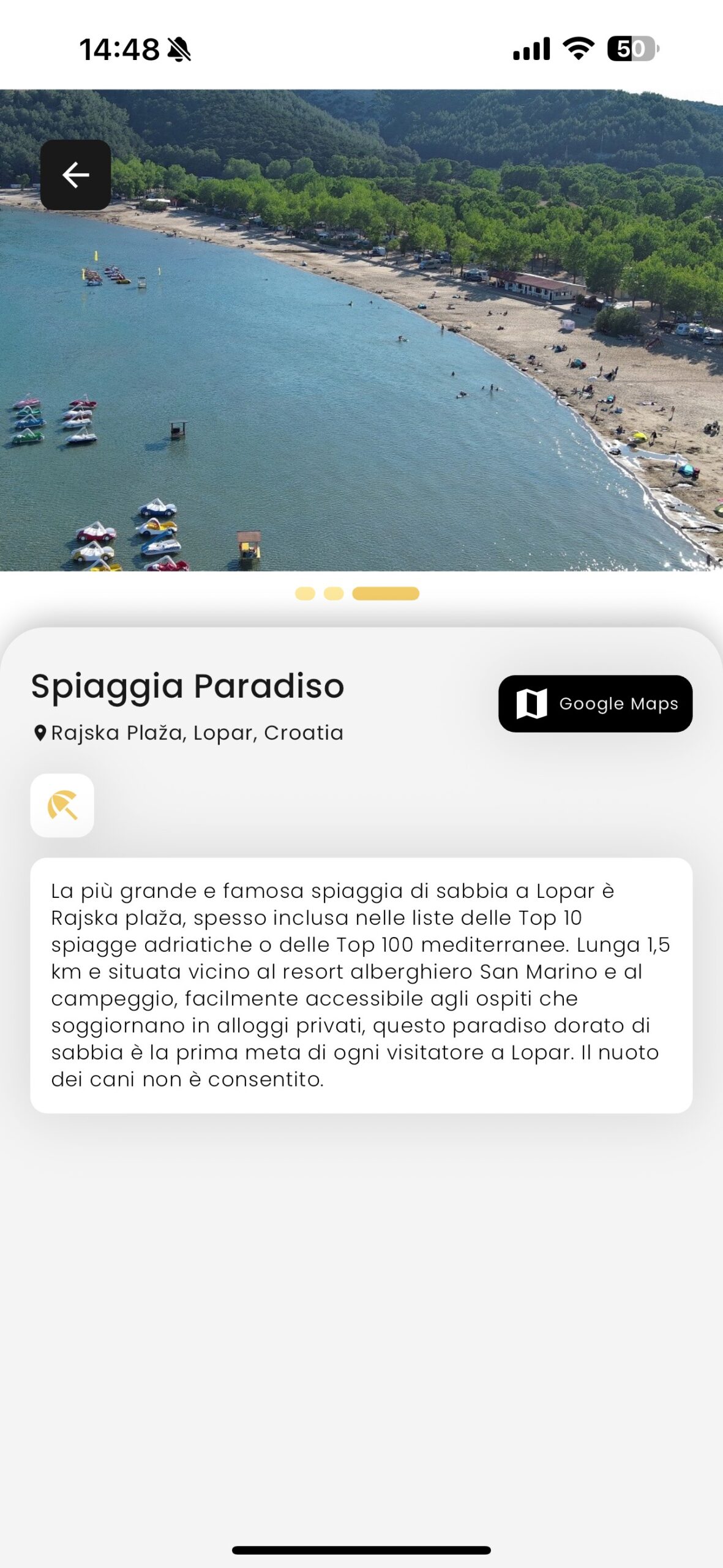This screenshot has height=1568, width=723.
Task: Select the second photo indicator dot
Action: tap(334, 594)
